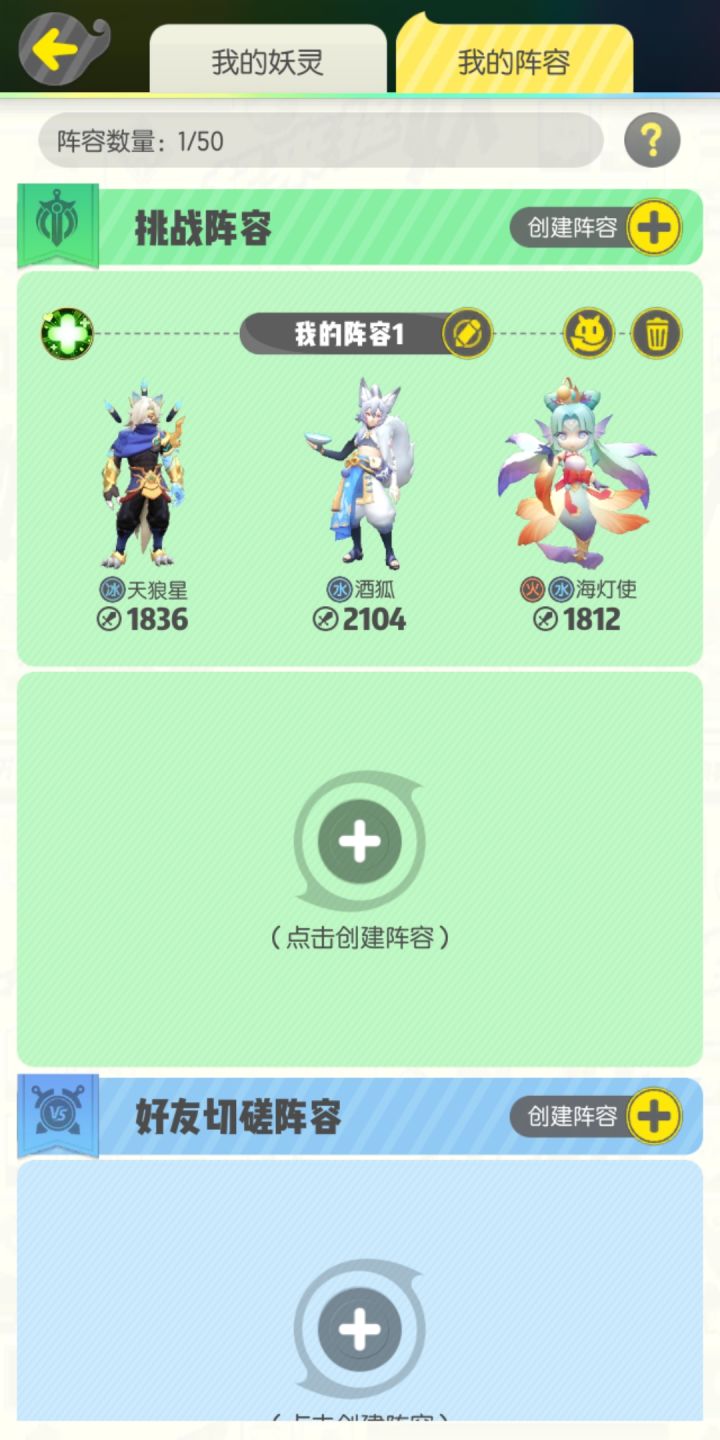Select the 酒狐 character portrait

(363, 470)
